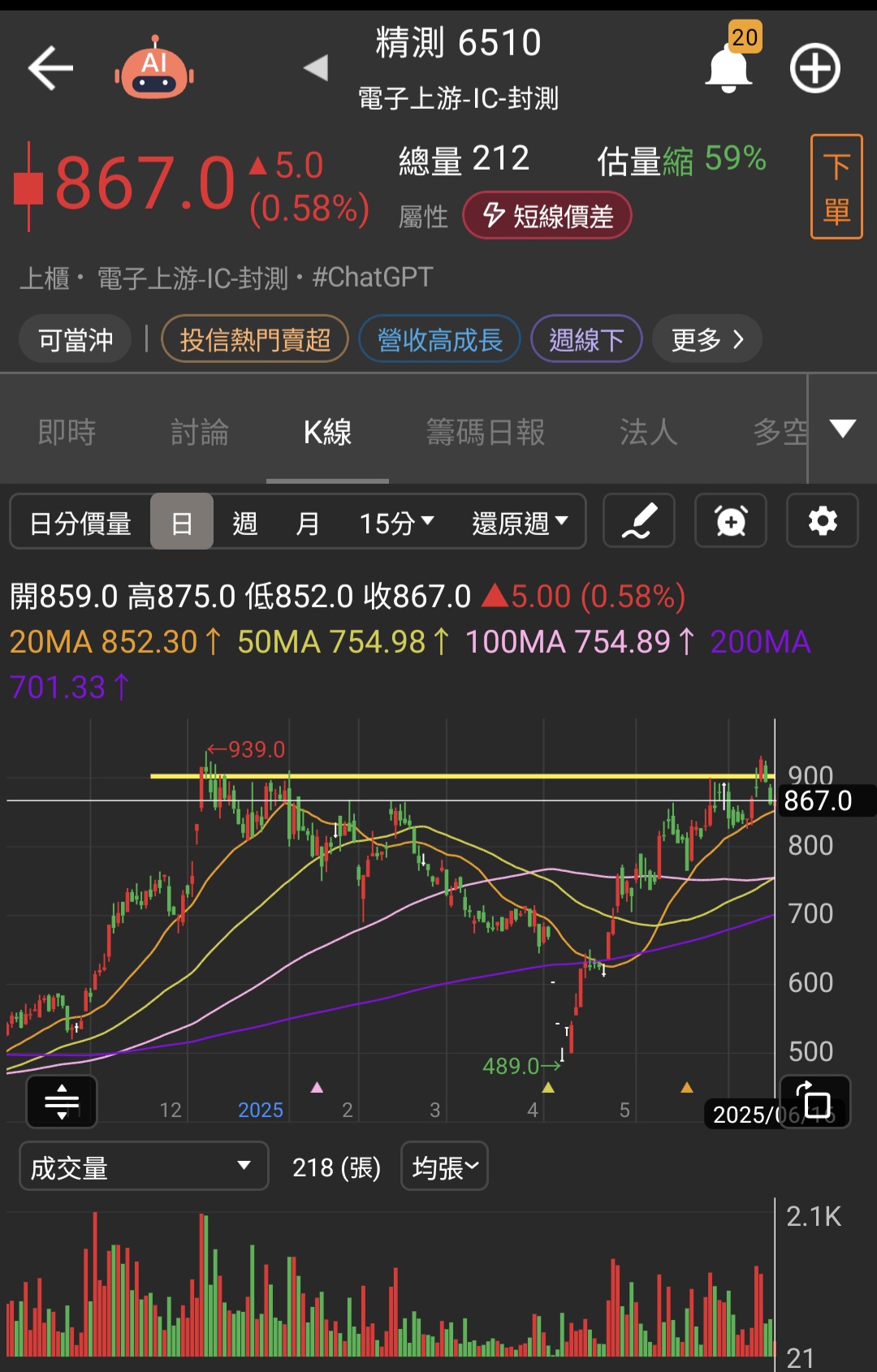
Task: Open chart settings gear
Action: pyautogui.click(x=823, y=521)
